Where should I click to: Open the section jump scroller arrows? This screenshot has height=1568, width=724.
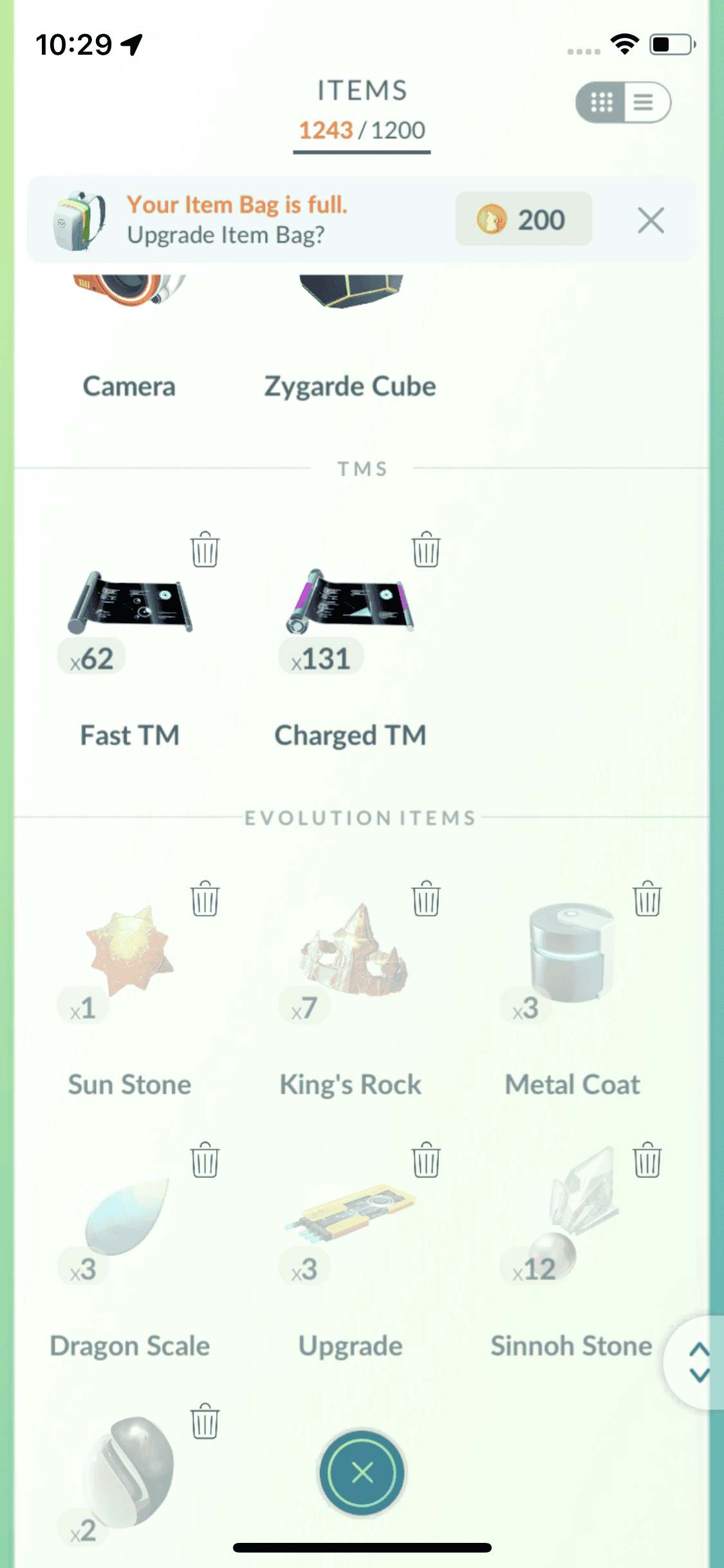698,1362
